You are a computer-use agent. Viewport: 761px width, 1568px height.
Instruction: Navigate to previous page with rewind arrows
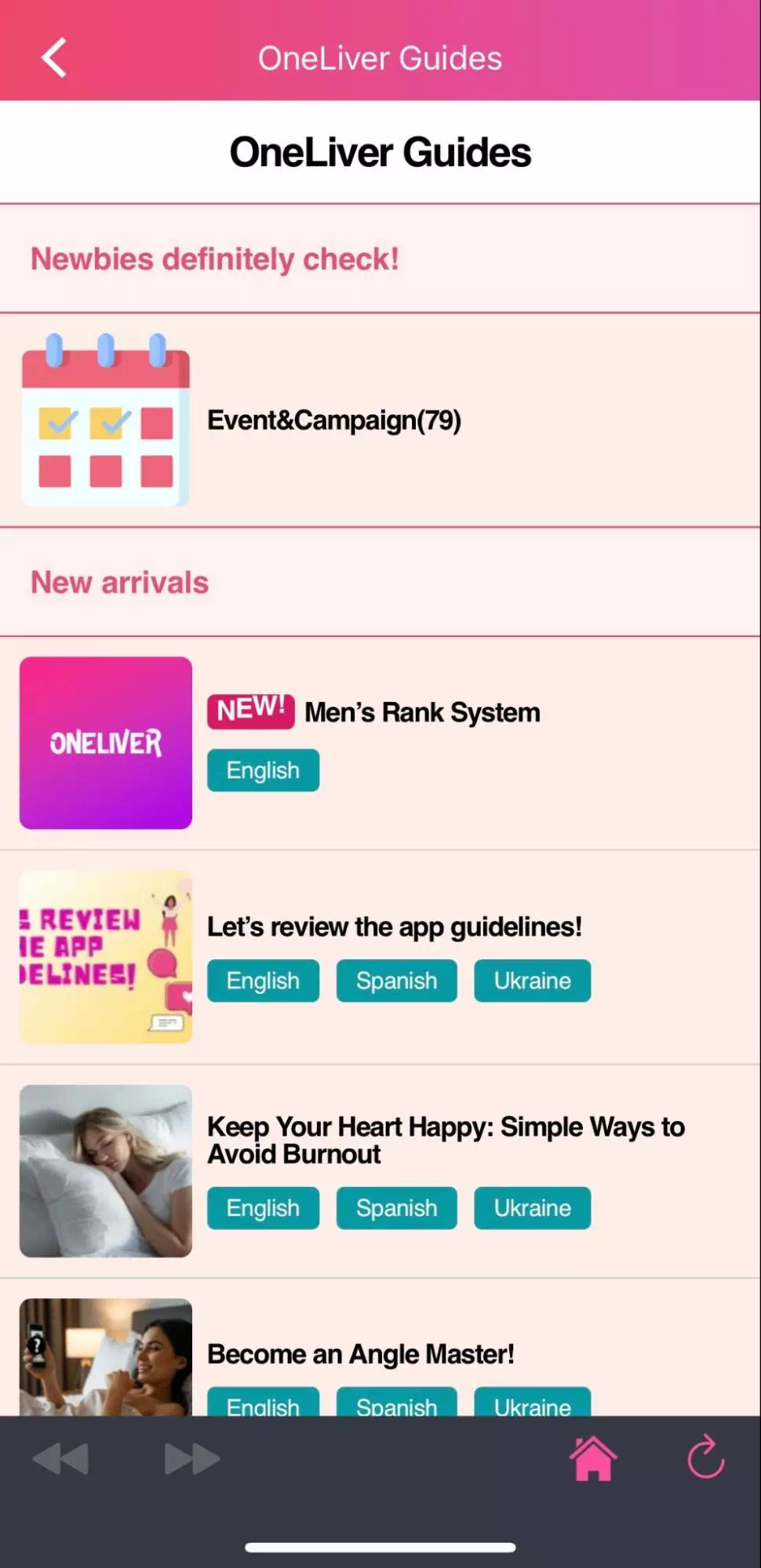tap(60, 1459)
